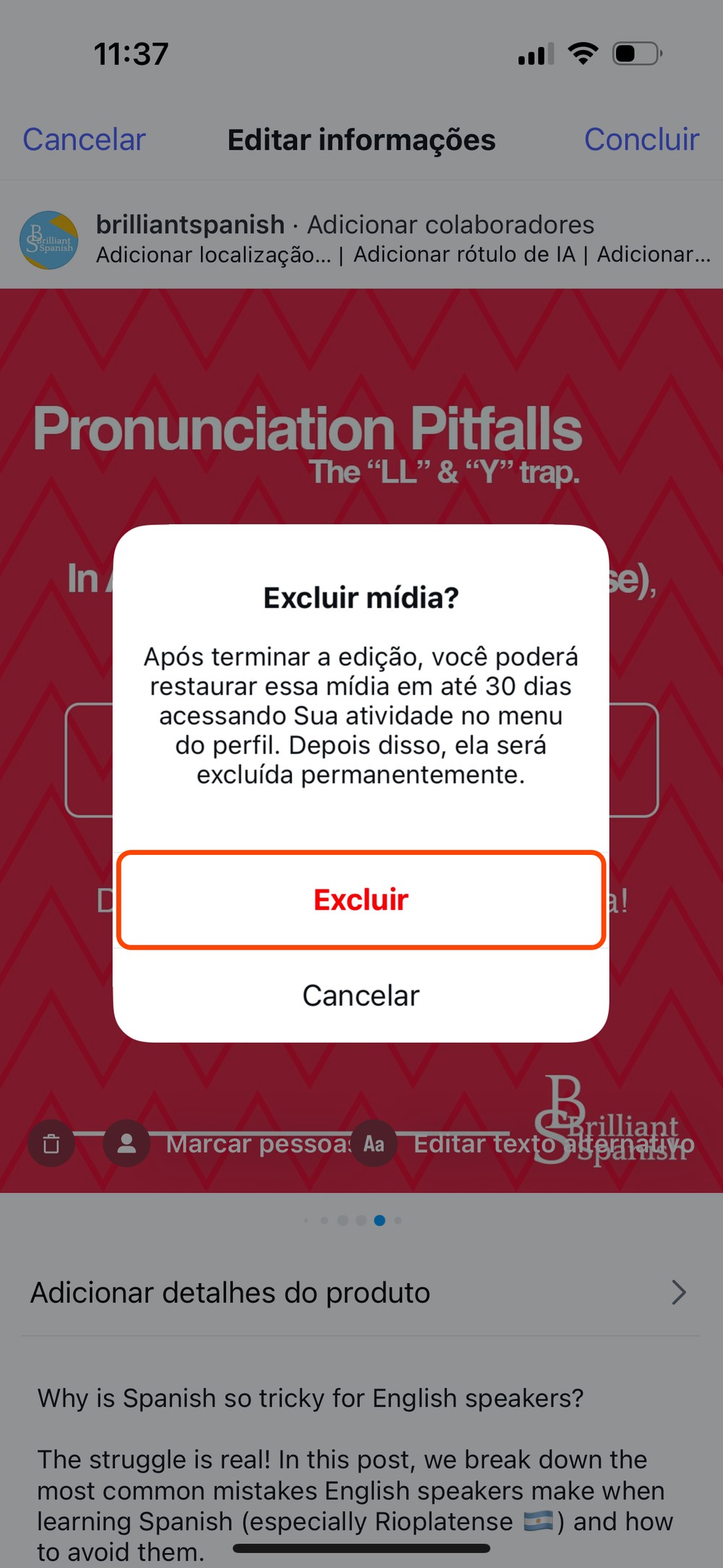Open Adicionar colaboradores
This screenshot has height=1568, width=723.
coord(450,225)
